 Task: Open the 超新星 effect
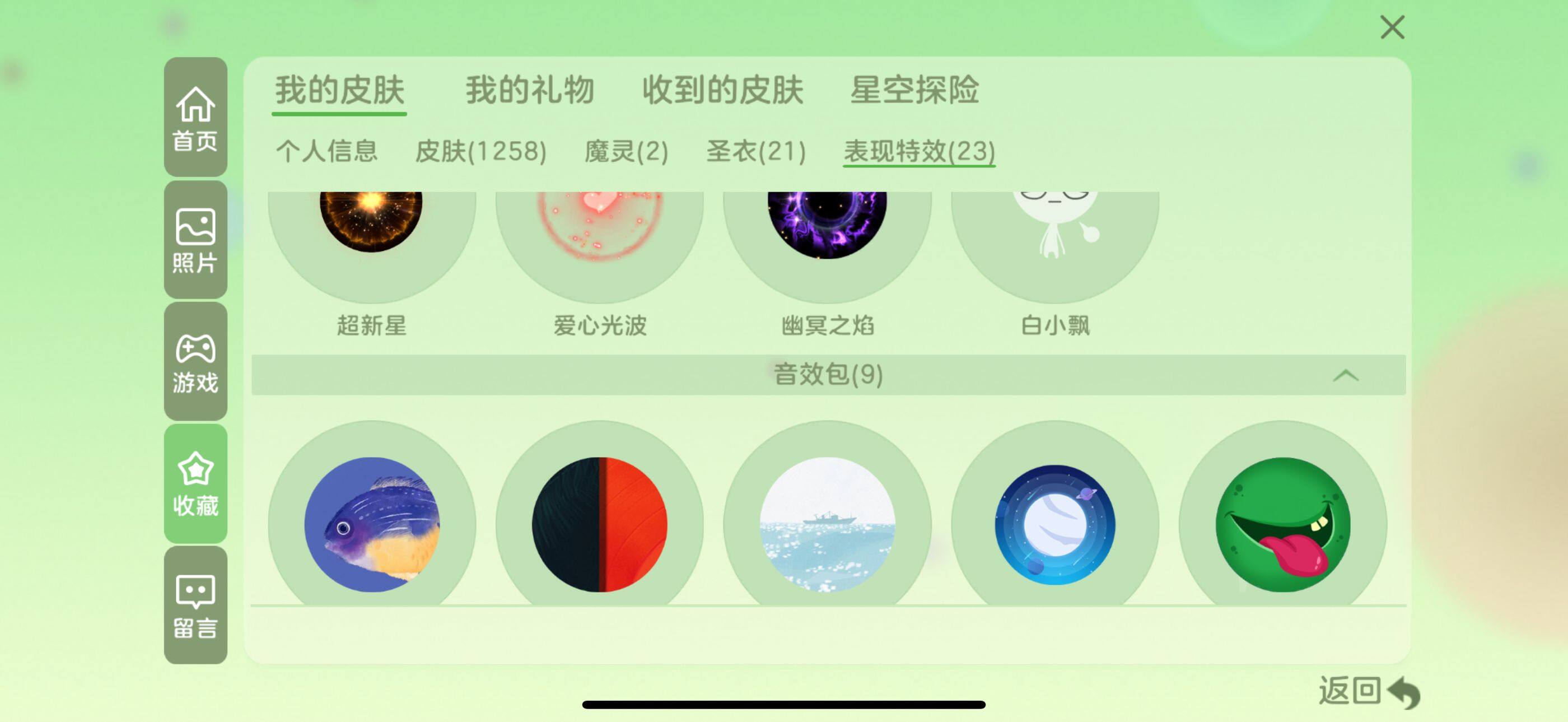(x=371, y=244)
